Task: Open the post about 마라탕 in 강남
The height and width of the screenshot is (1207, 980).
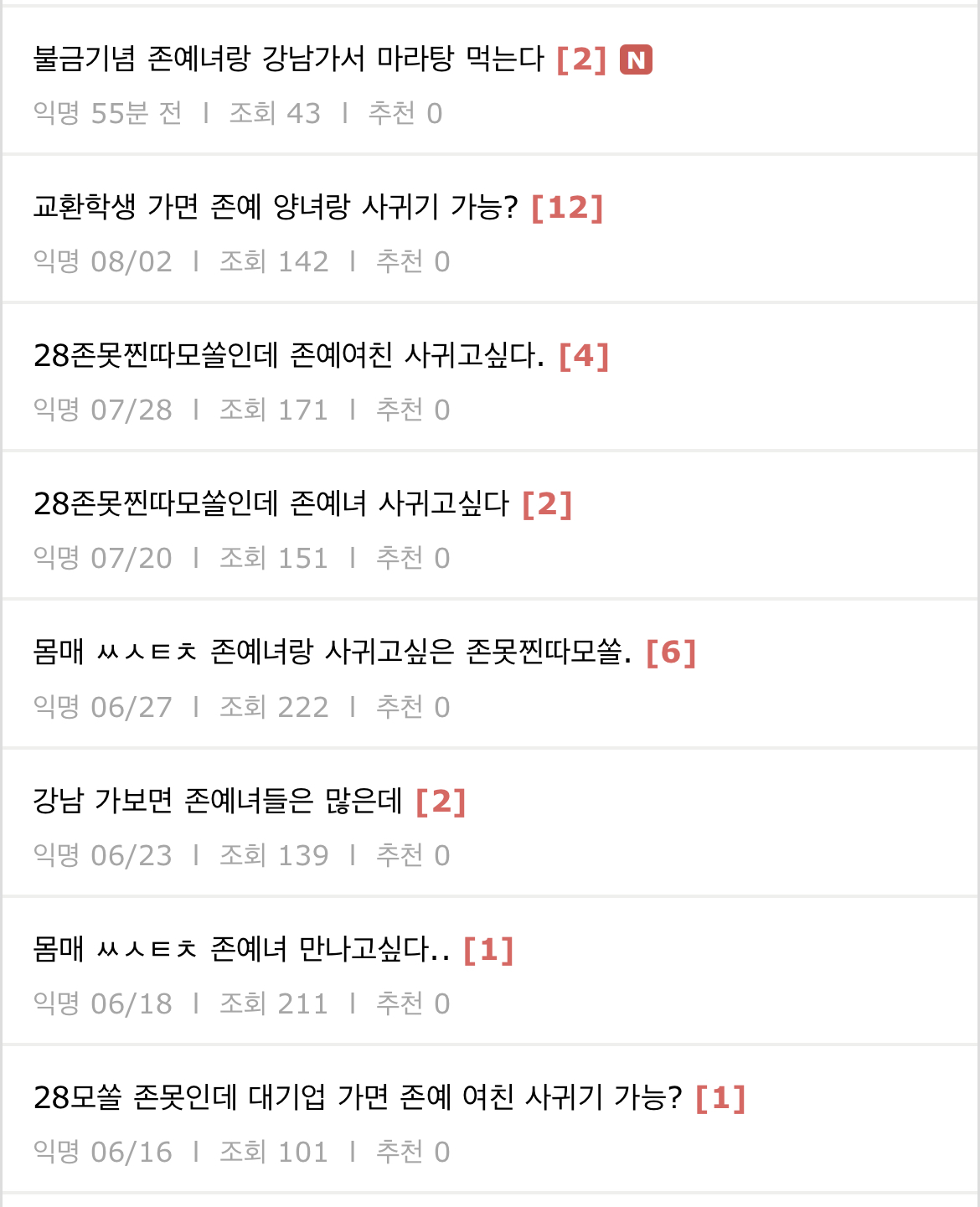Action: point(289,59)
